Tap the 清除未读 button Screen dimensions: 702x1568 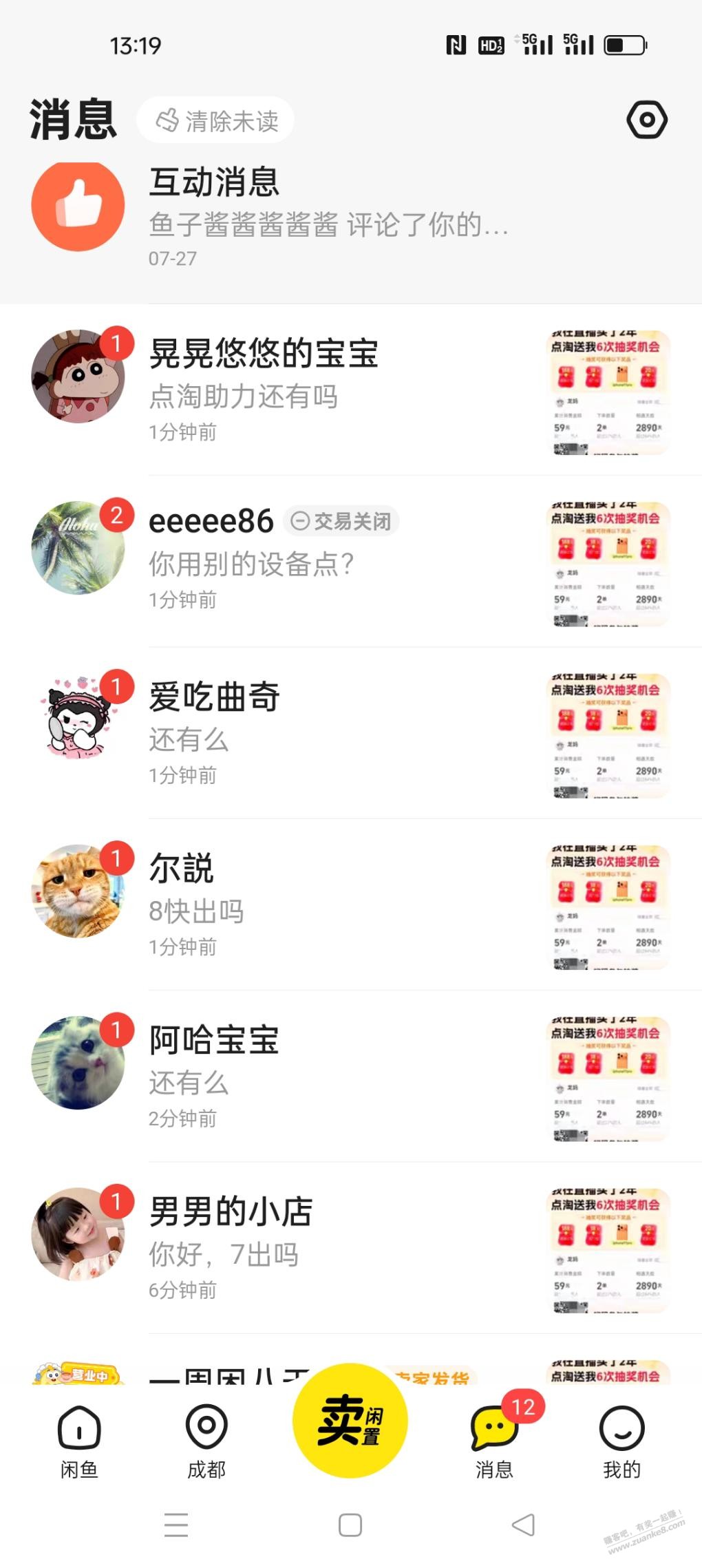tap(216, 120)
